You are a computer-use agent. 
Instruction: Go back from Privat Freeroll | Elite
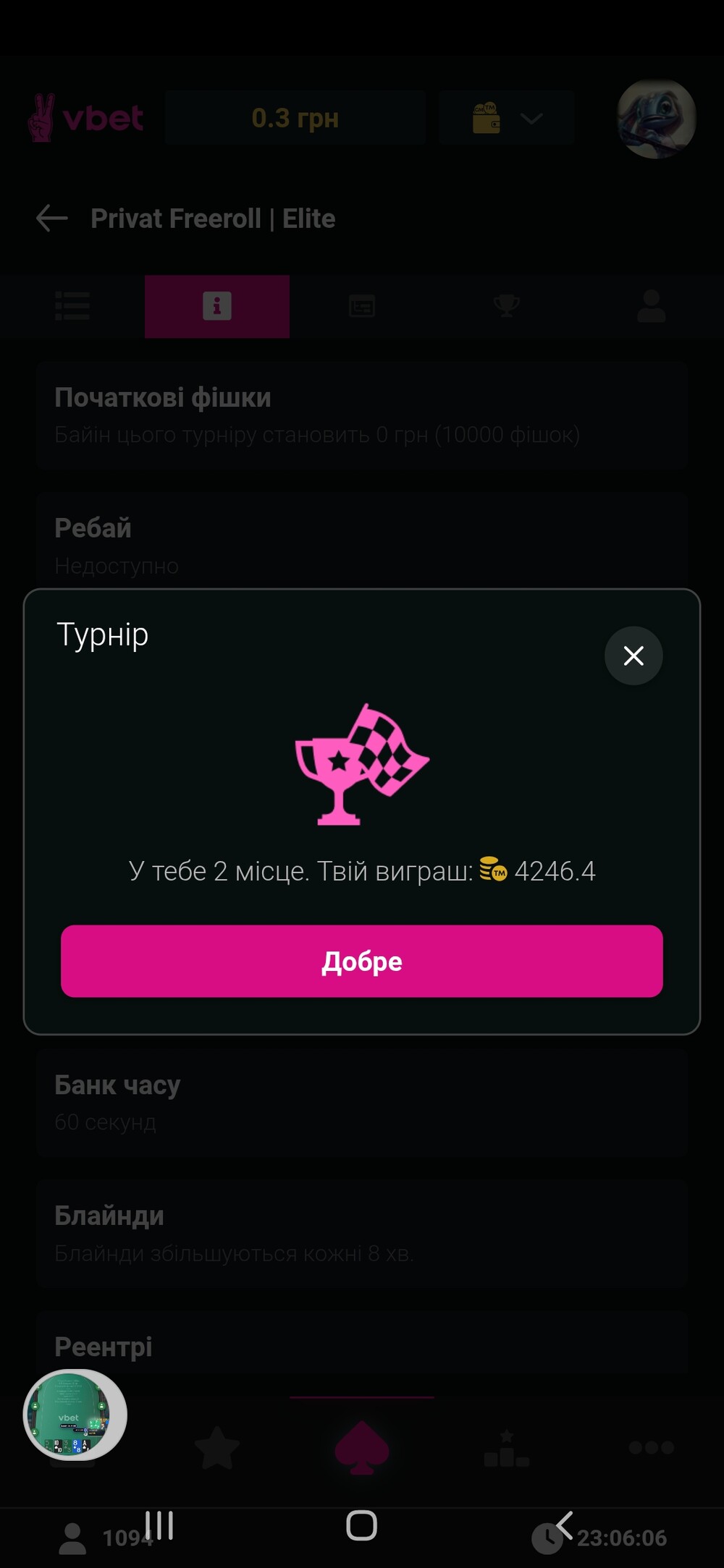coord(51,218)
